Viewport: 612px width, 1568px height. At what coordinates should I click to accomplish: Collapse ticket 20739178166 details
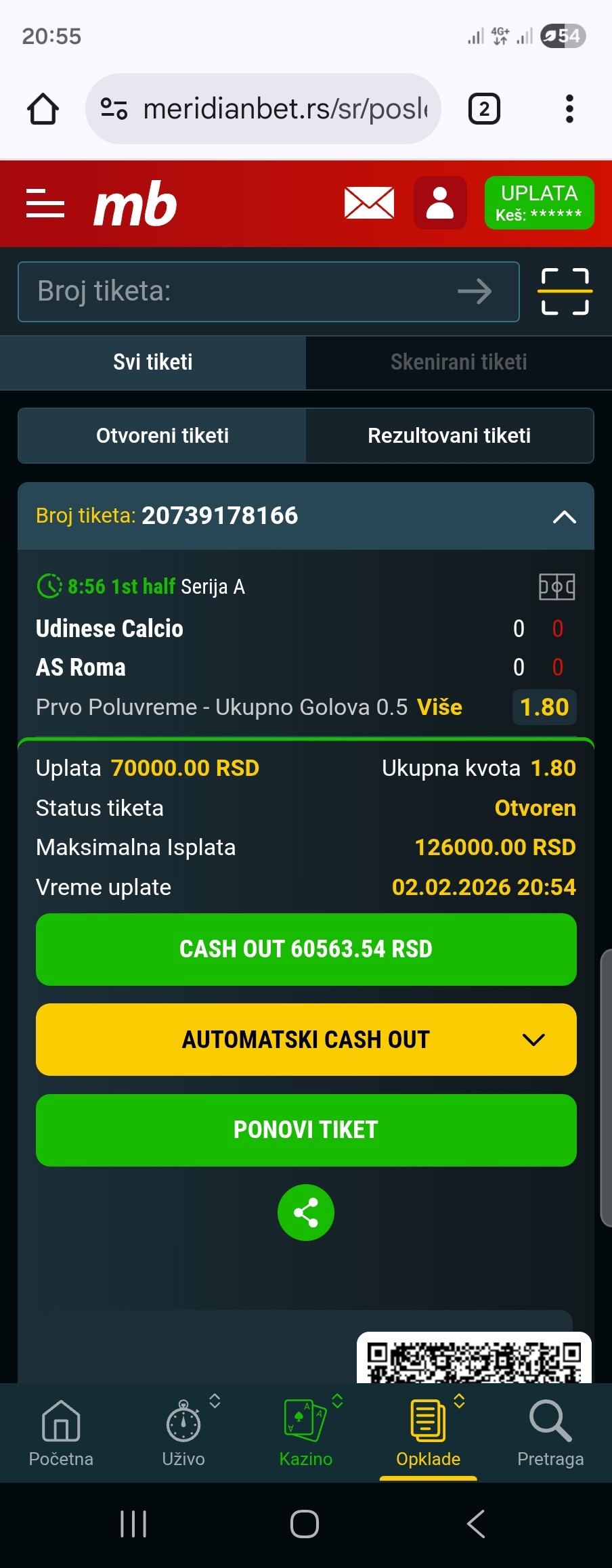pos(564,517)
